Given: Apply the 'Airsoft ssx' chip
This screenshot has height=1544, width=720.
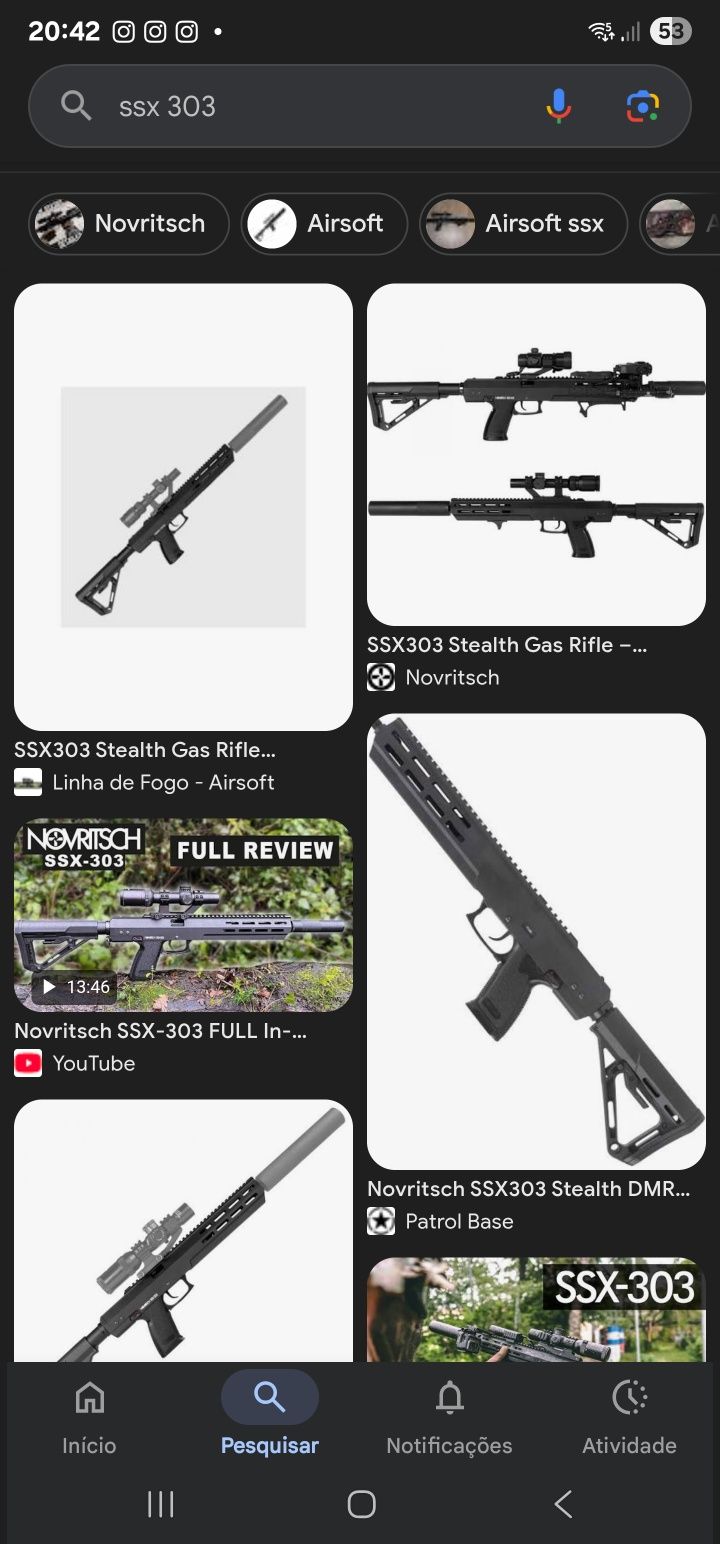Looking at the screenshot, I should point(523,223).
